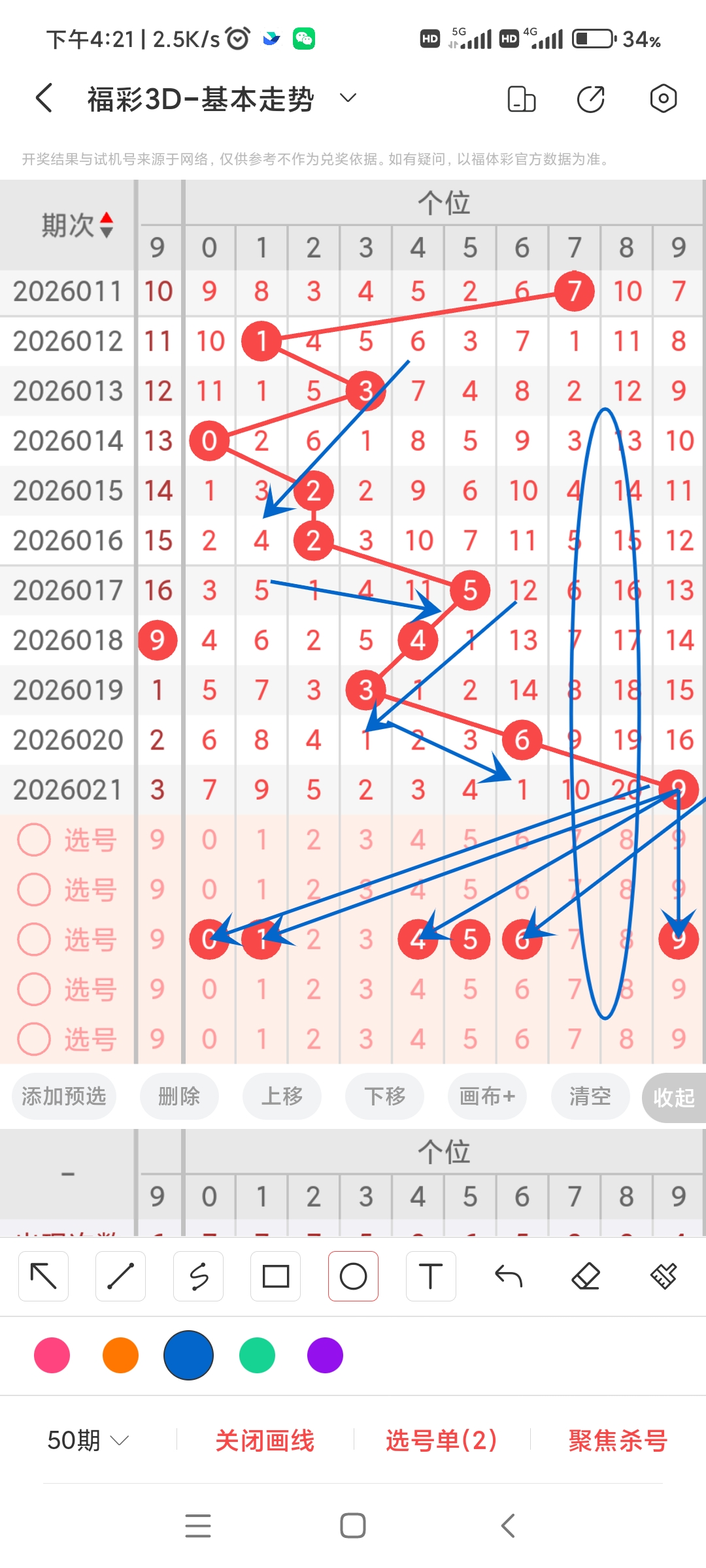This screenshot has height=1568, width=706.
Task: Select the second 选号 row radio circle
Action: click(34, 890)
